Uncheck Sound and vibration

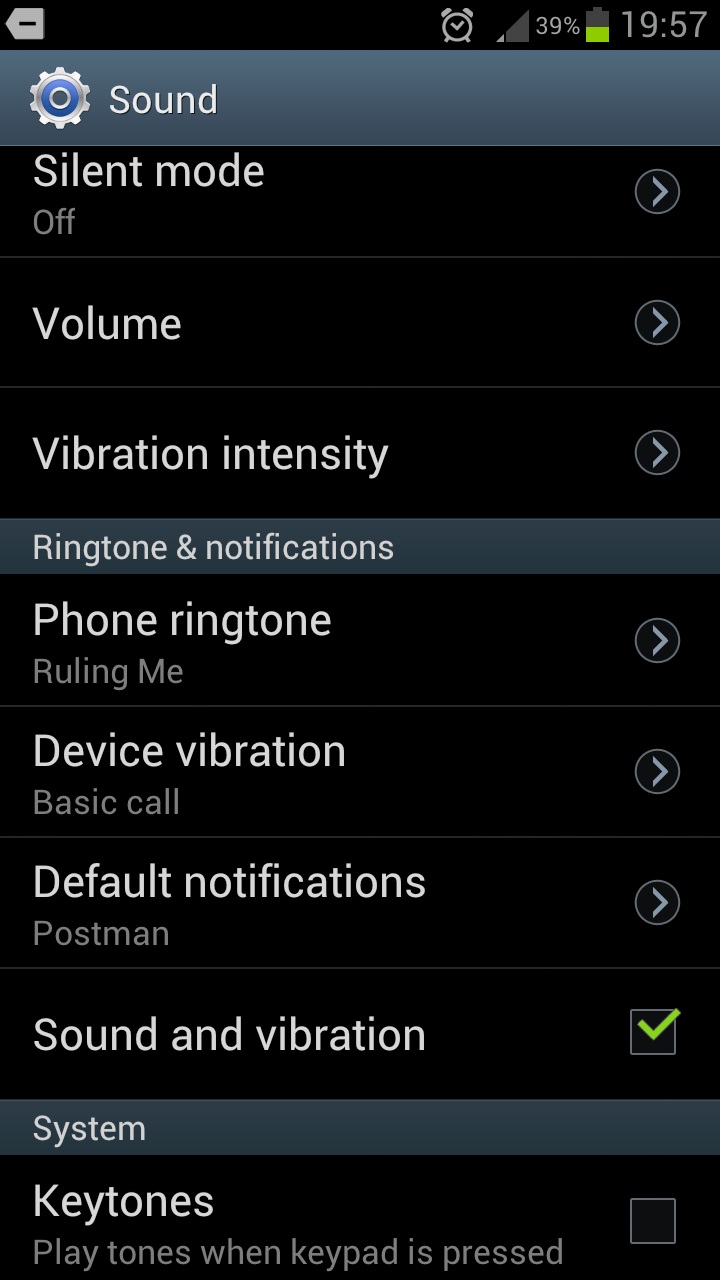[x=653, y=1033]
